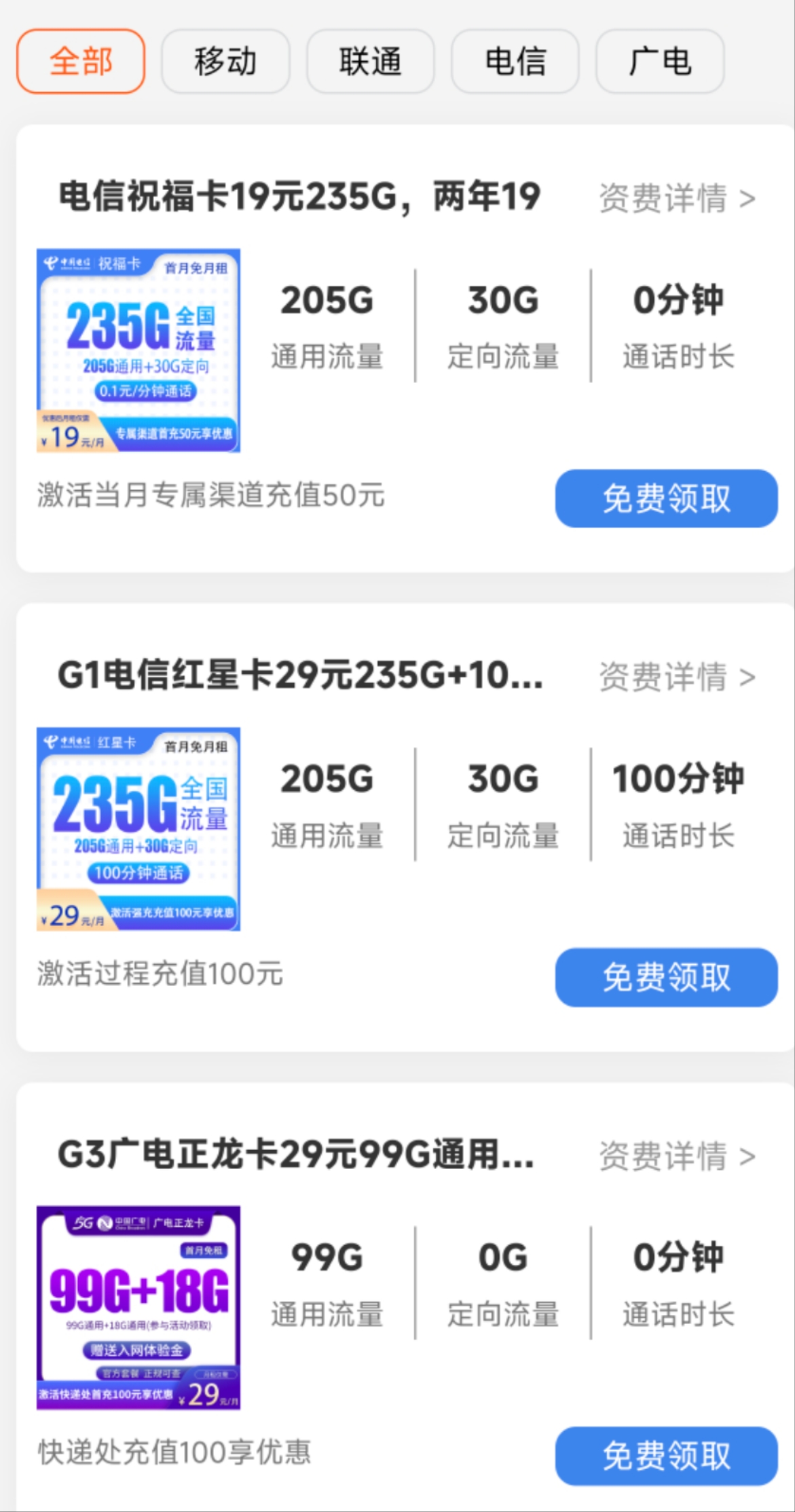
Task: Open 资费详情 for G1电信红星卡 plan
Action: point(662,677)
